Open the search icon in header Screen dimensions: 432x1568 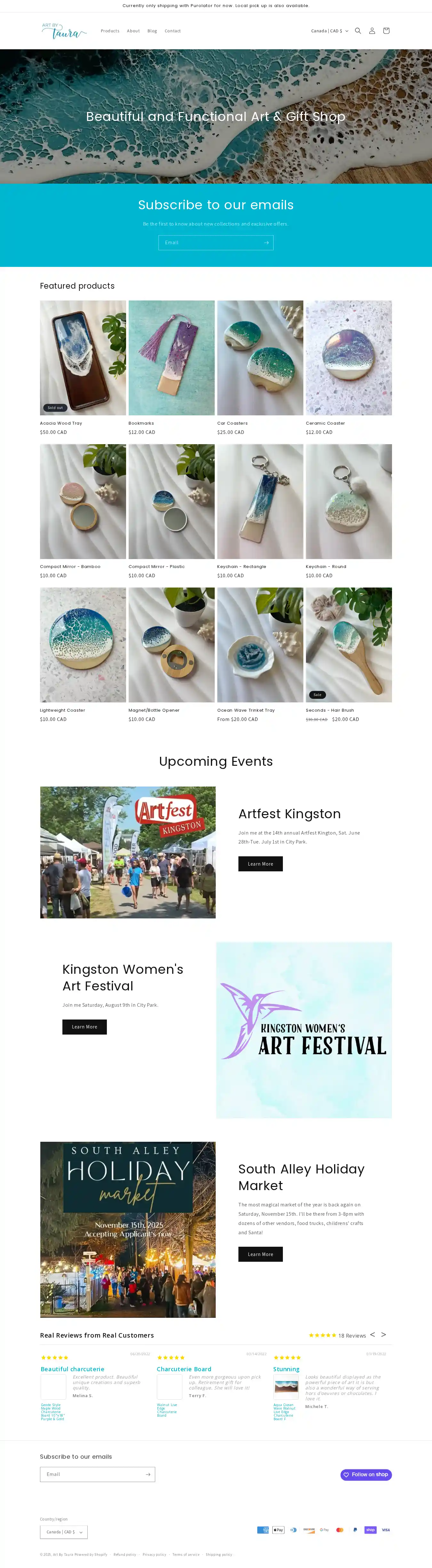click(x=358, y=31)
